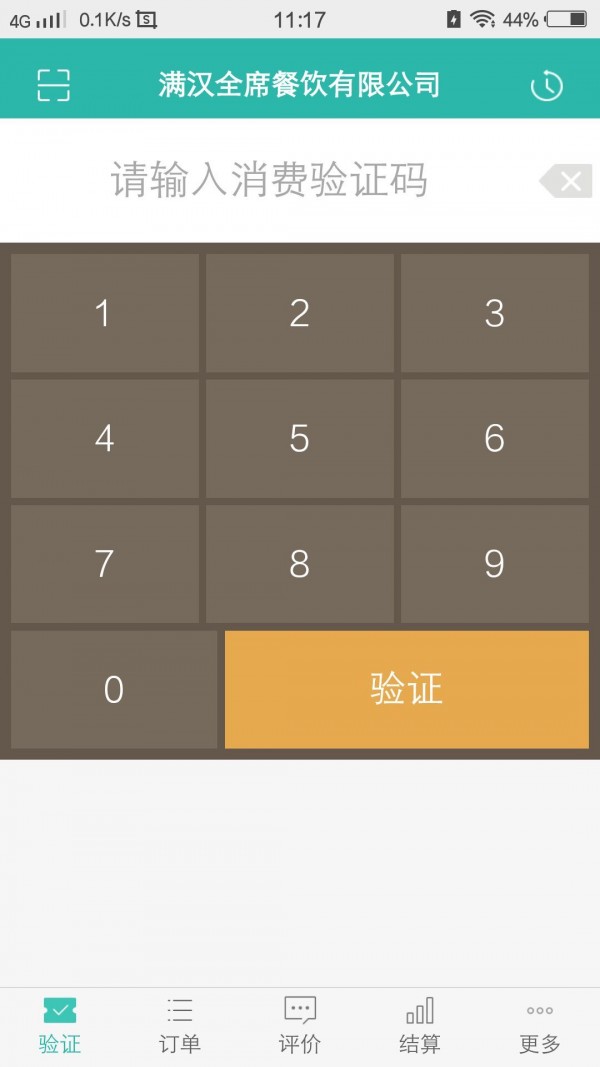Enter digit 6 on keypad
This screenshot has width=600, height=1067.
point(494,438)
